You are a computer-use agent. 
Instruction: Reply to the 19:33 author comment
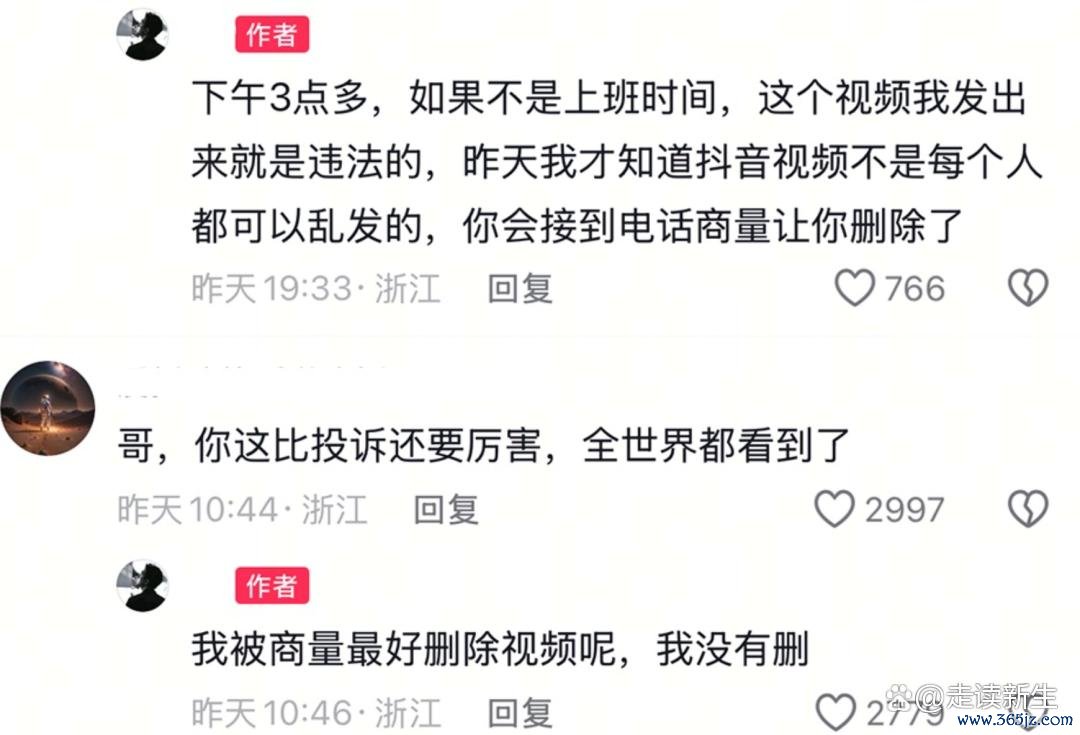pyautogui.click(x=520, y=289)
